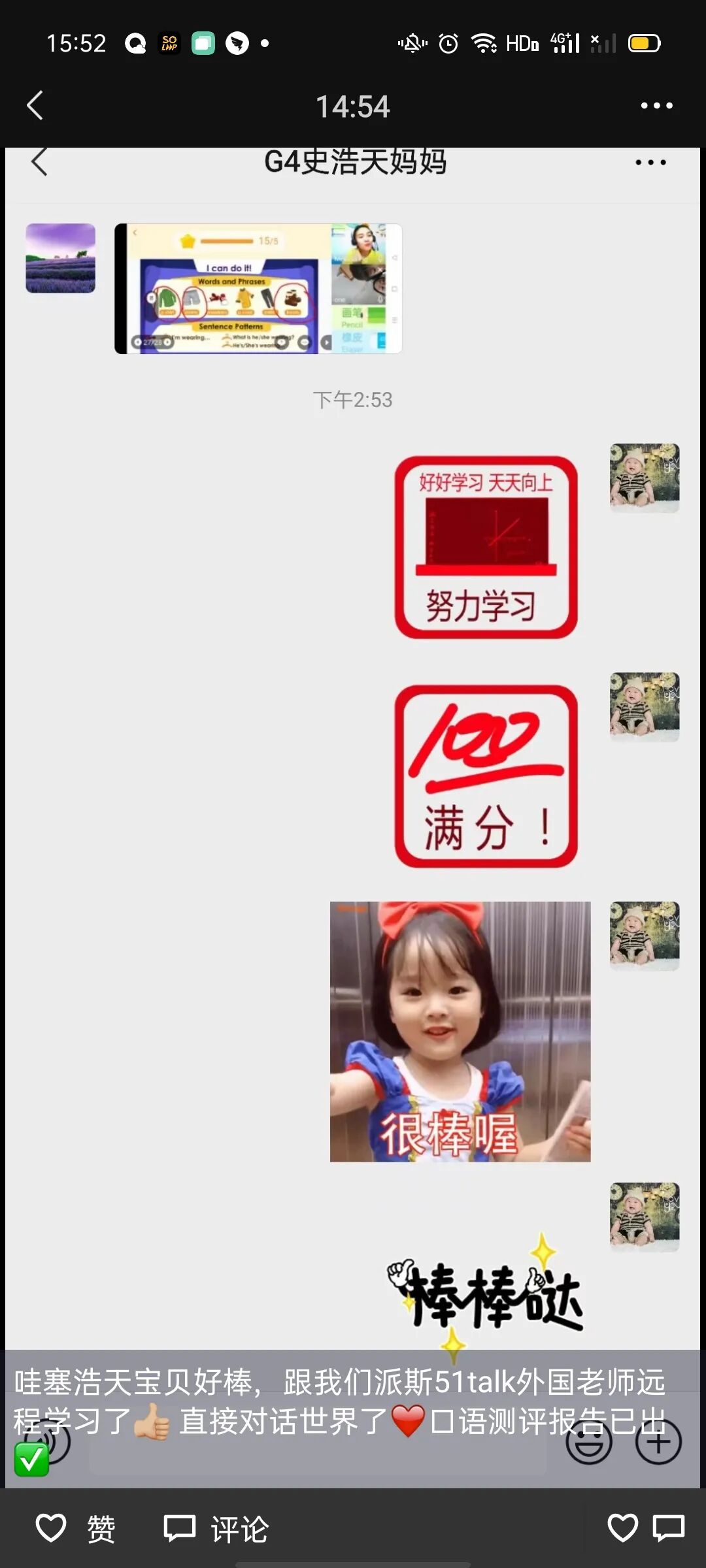The height and width of the screenshot is (1568, 706).
Task: Like this post with 赞
Action: [75, 1529]
